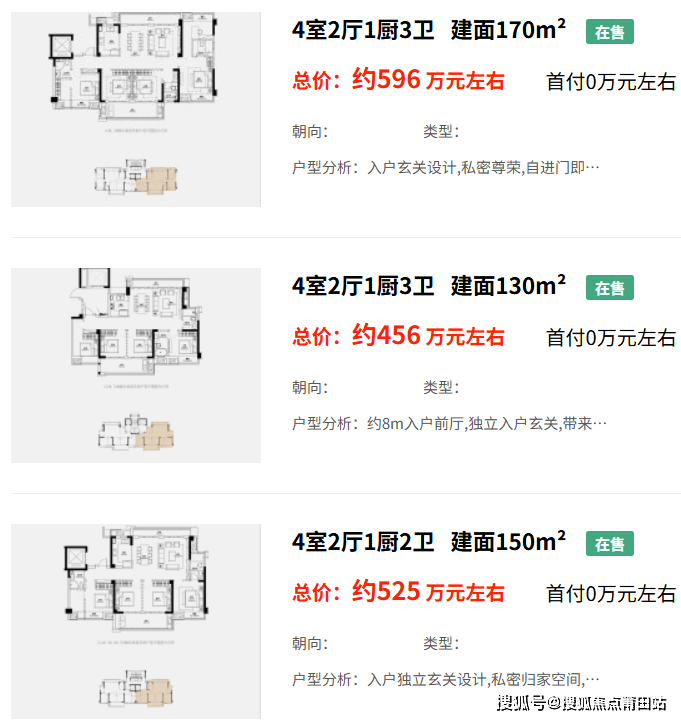The image size is (681, 720).
Task: Open the 170m² four-bedroom floor plan listing
Action: pyautogui.click(x=428, y=31)
